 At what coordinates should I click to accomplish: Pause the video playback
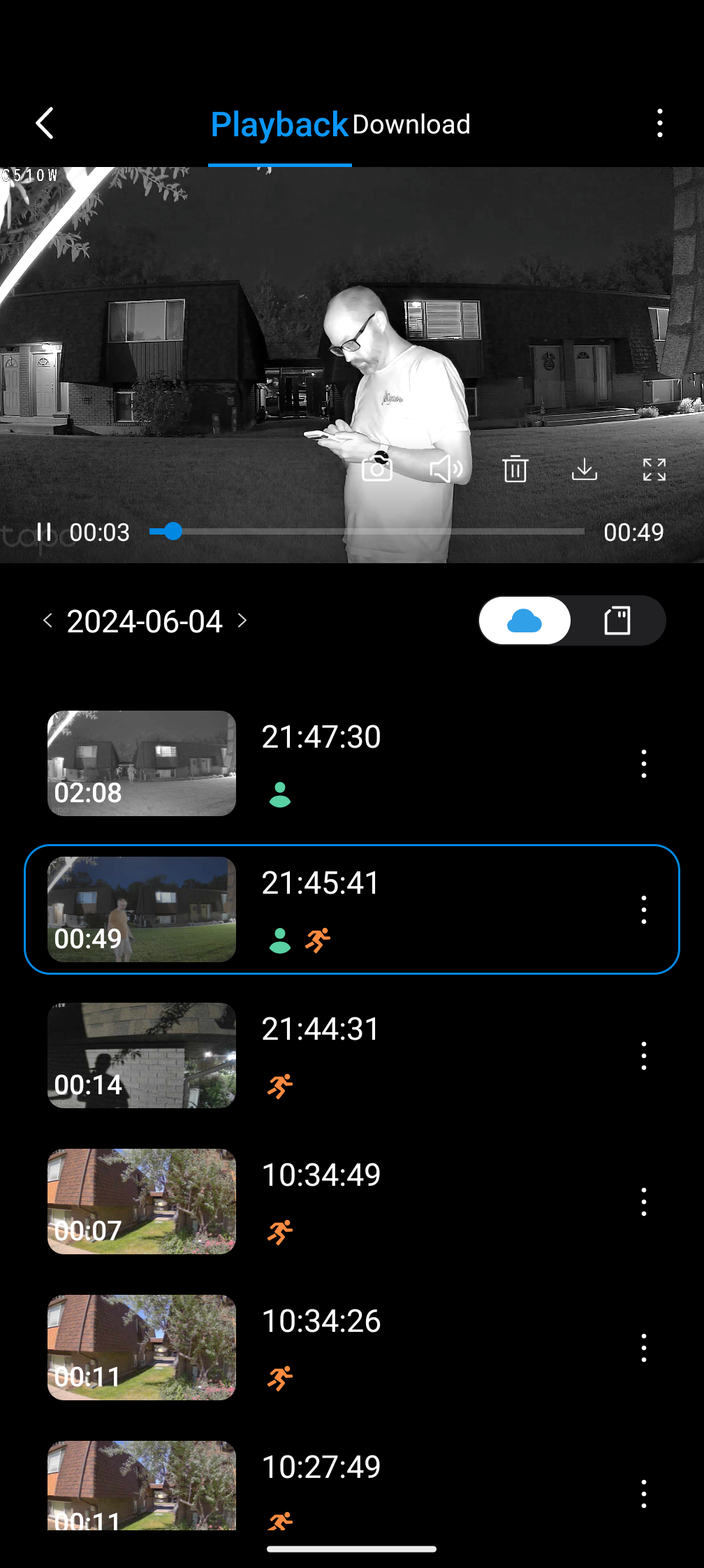(43, 532)
